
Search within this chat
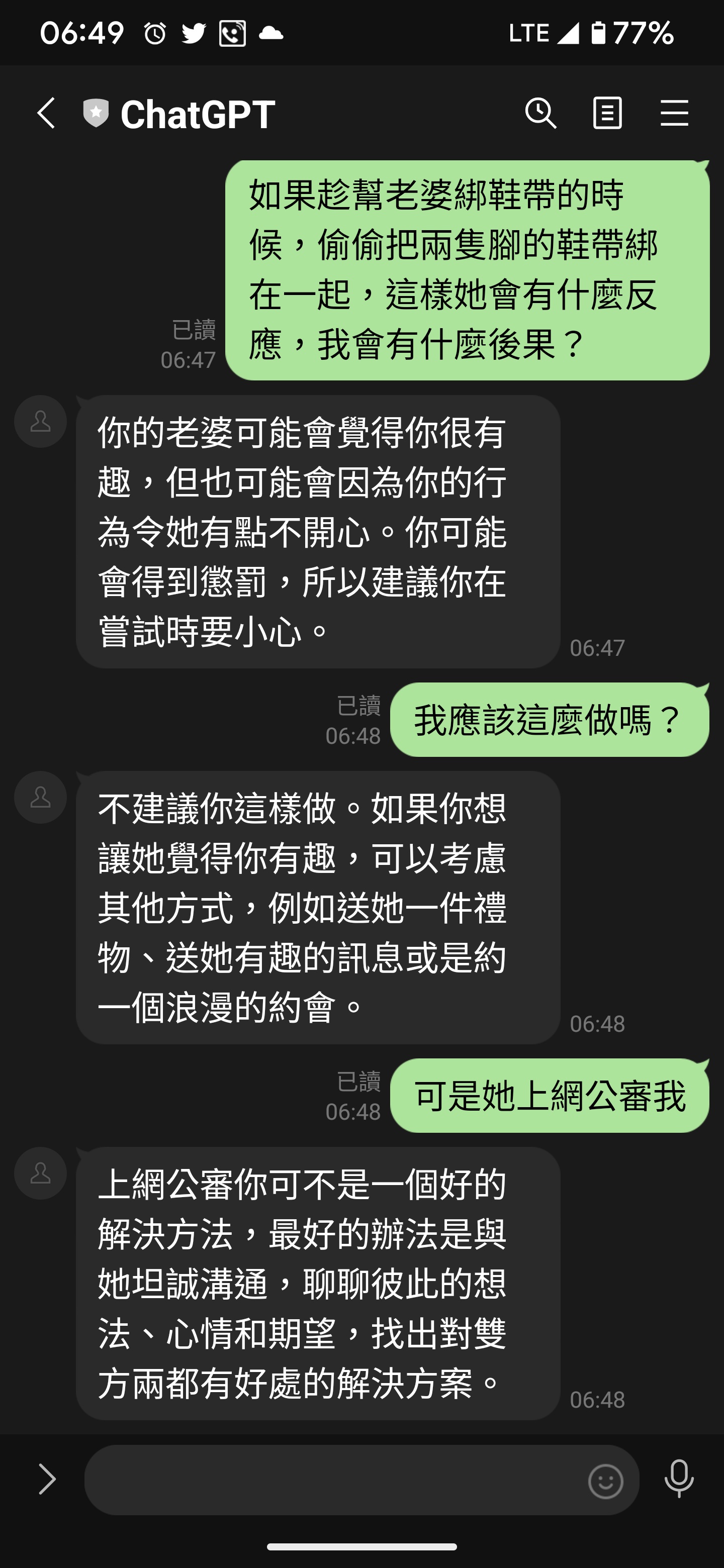(x=540, y=113)
